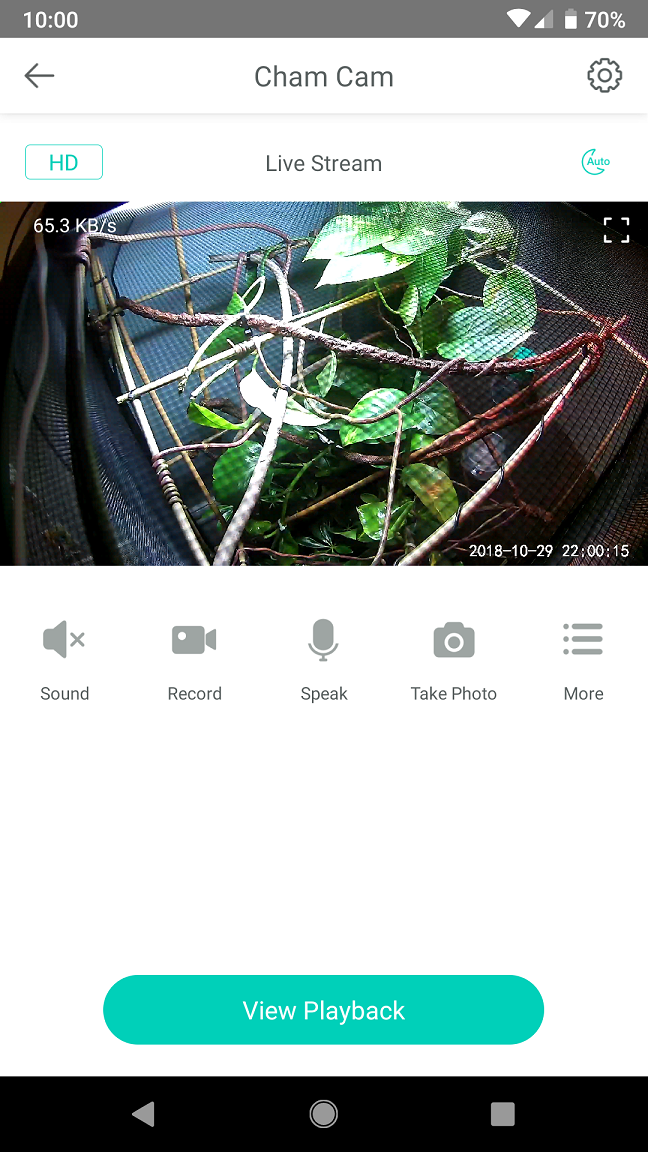Image resolution: width=648 pixels, height=1152 pixels.
Task: Toggle the Auto night mode icon
Action: (596, 162)
